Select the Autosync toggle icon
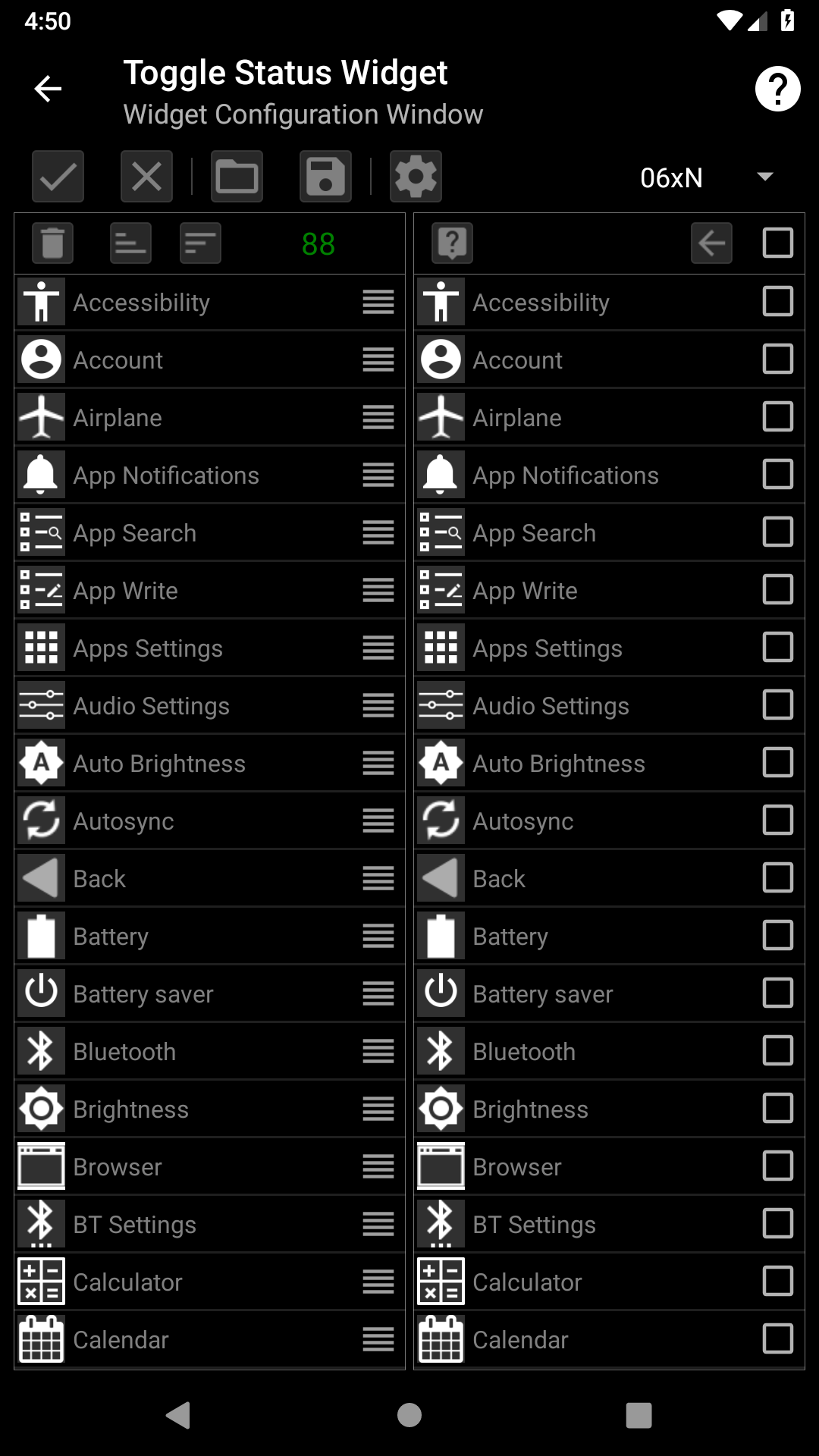The width and height of the screenshot is (819, 1456). [x=41, y=821]
